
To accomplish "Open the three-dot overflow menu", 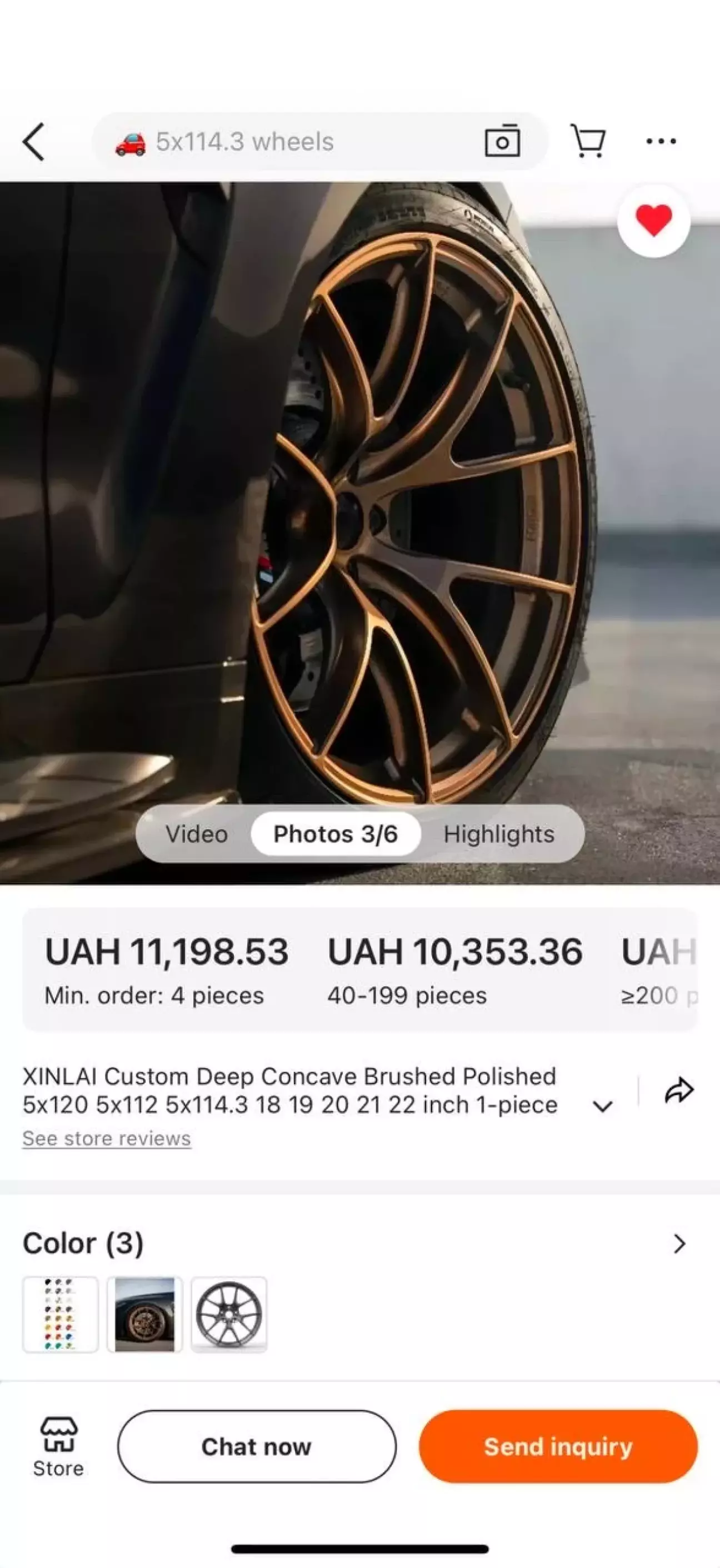I will (661, 141).
